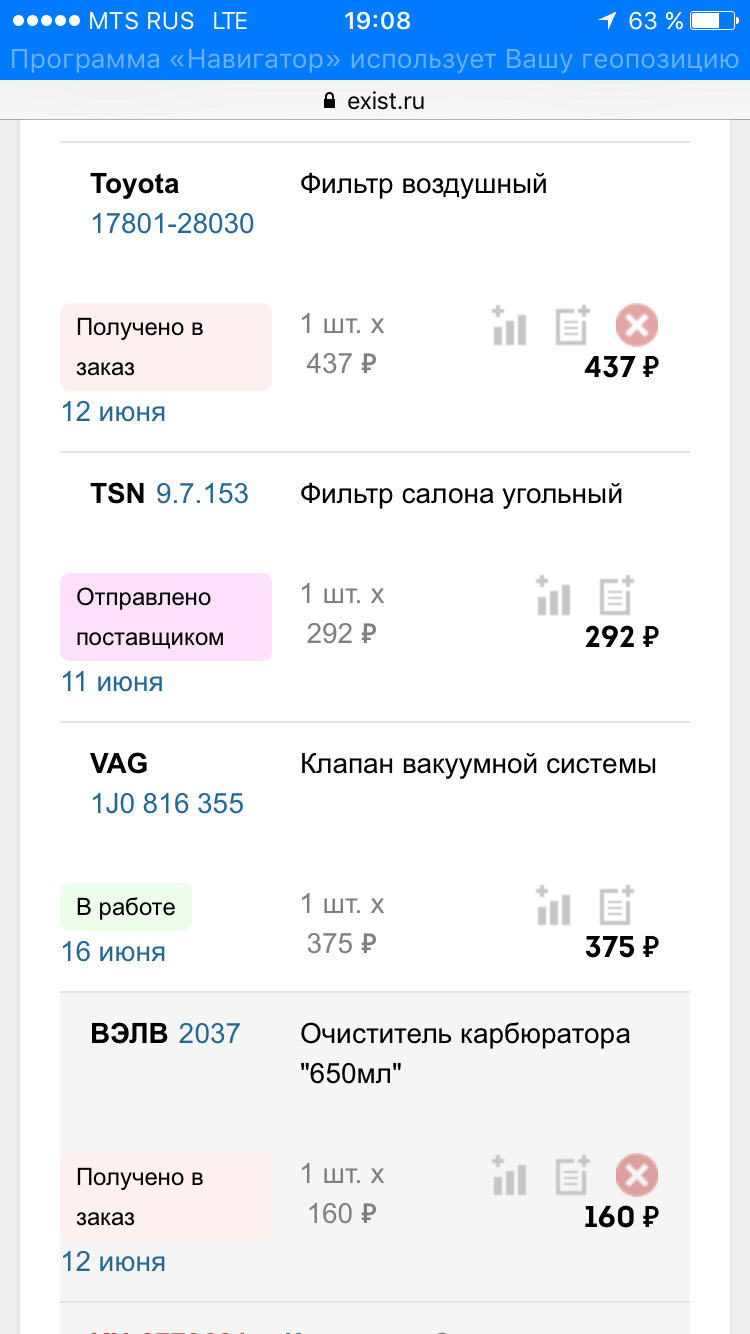Open TSN part number 9.7.153
750x1334 pixels.
coord(202,493)
